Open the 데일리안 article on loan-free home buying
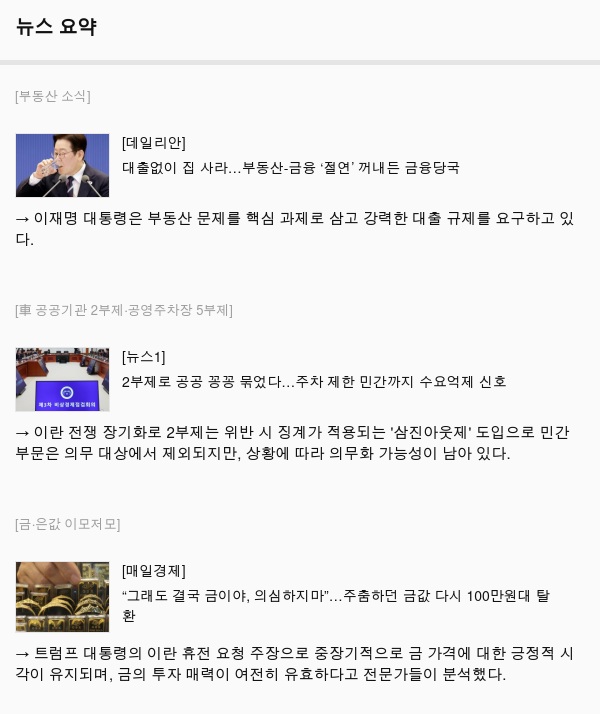This screenshot has height=714, width=600. click(290, 168)
